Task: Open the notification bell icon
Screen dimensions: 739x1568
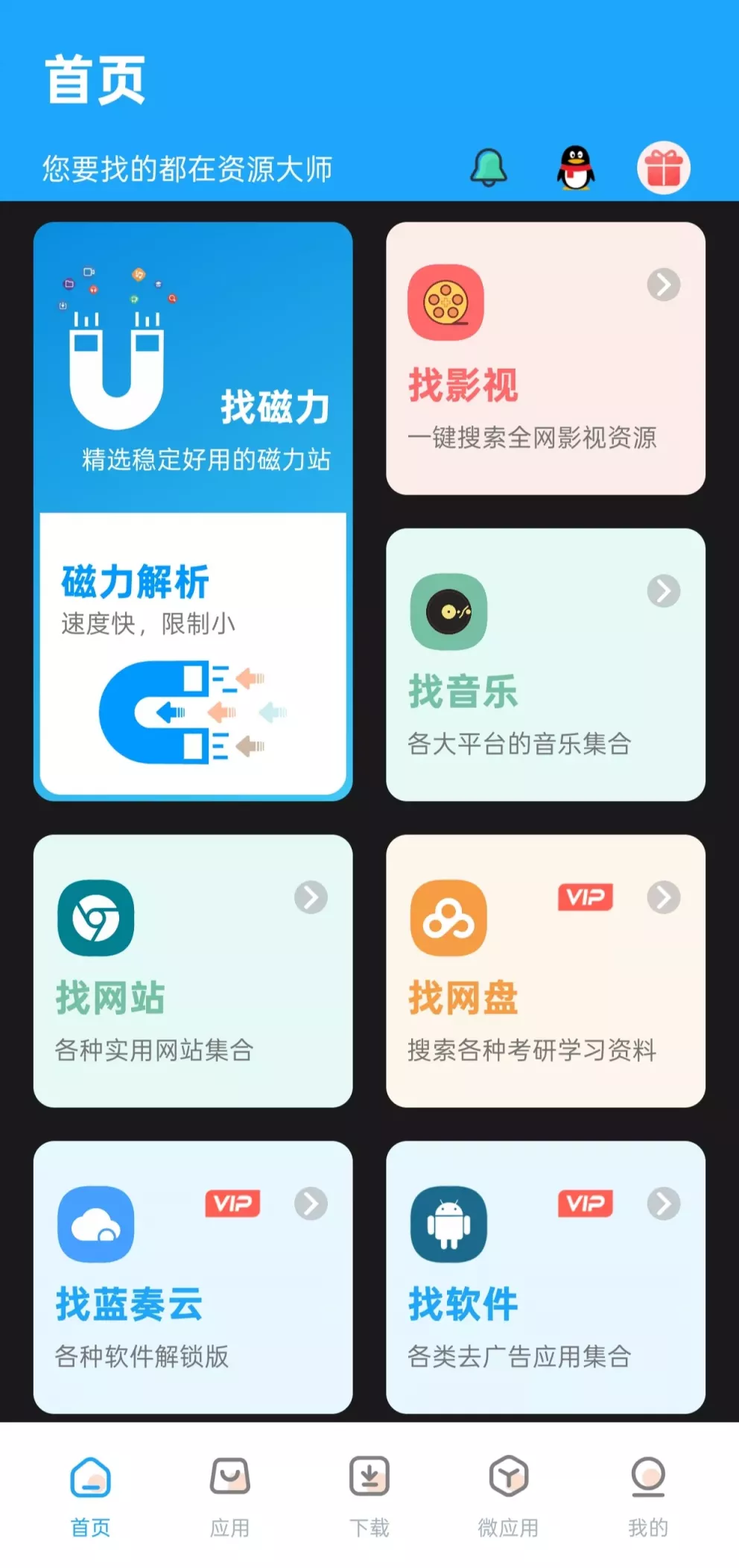Action: (x=489, y=168)
